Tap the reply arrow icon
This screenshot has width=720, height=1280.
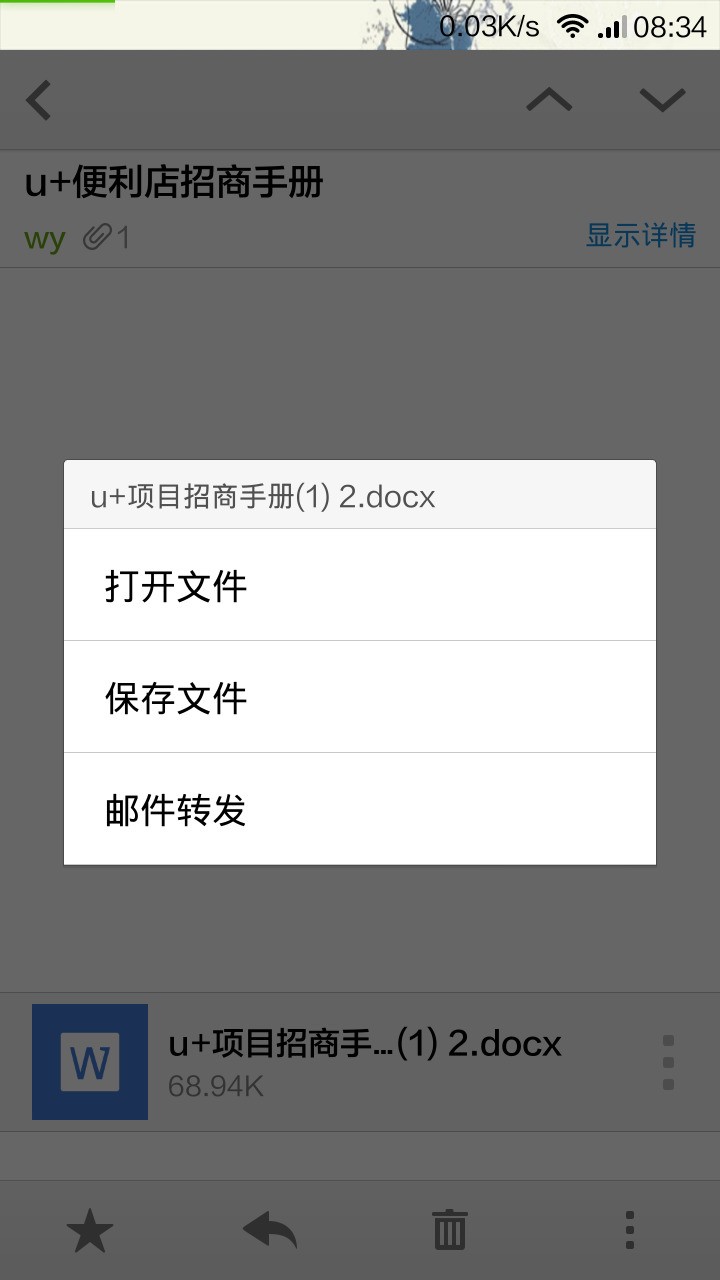click(270, 1229)
